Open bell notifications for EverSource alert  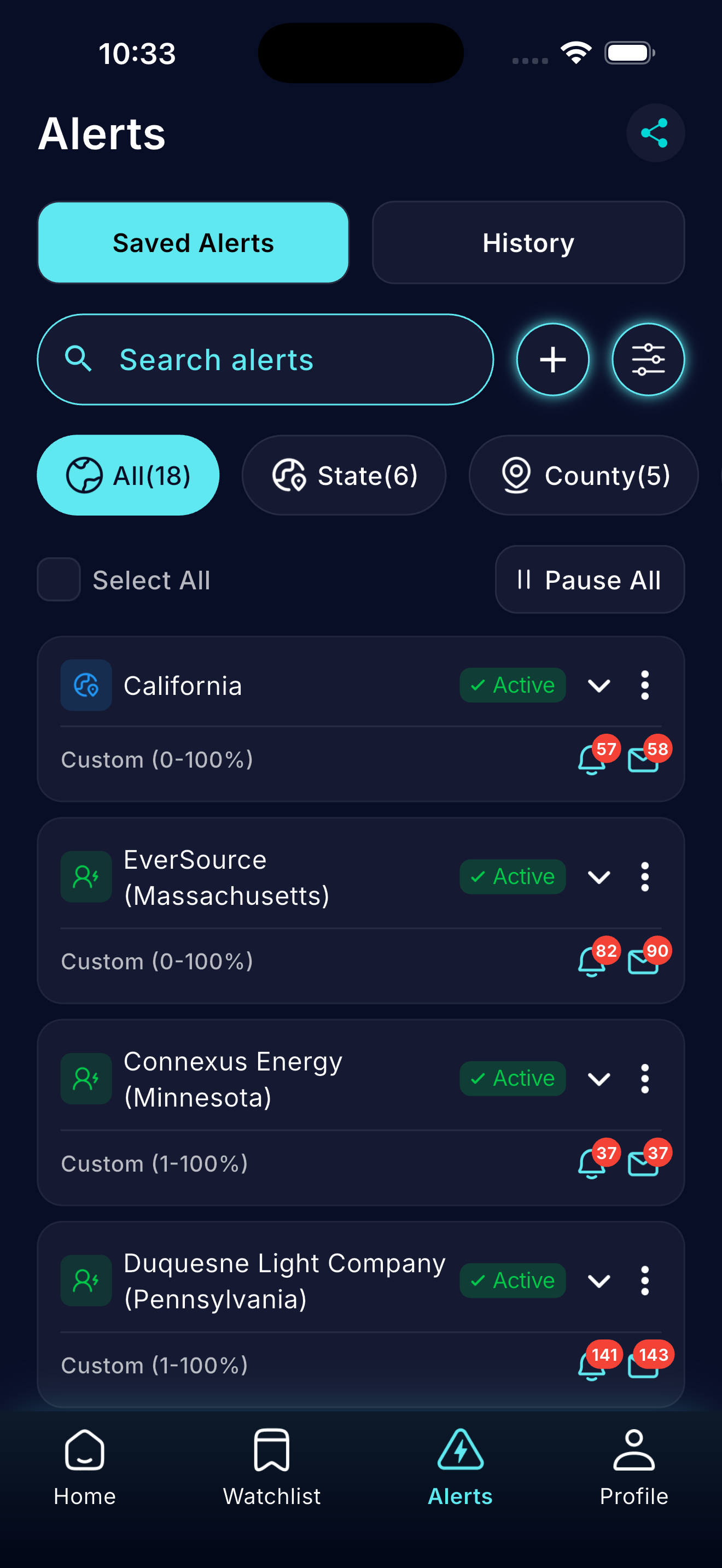click(592, 962)
